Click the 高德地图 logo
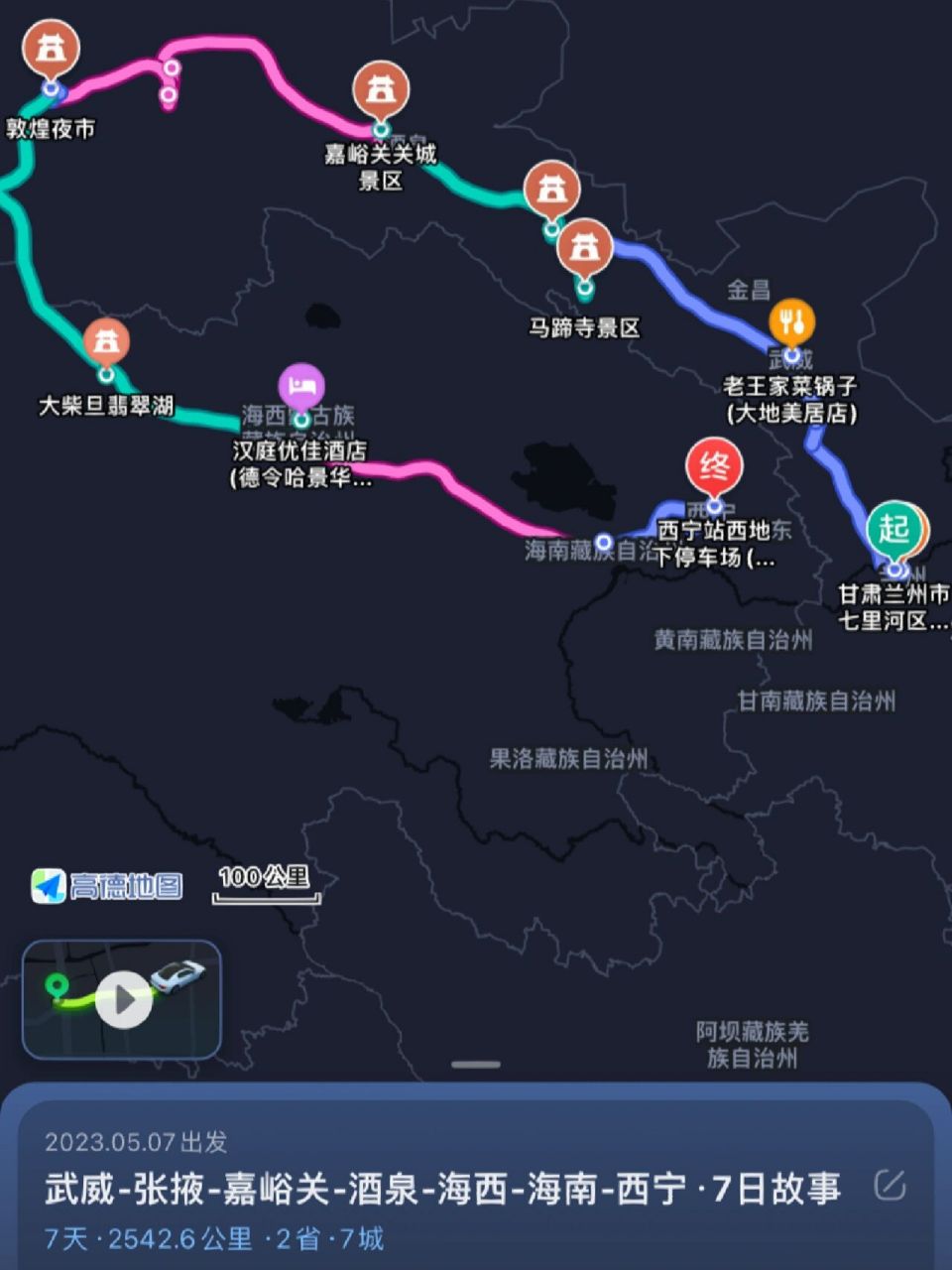The height and width of the screenshot is (1270, 952). [x=106, y=883]
